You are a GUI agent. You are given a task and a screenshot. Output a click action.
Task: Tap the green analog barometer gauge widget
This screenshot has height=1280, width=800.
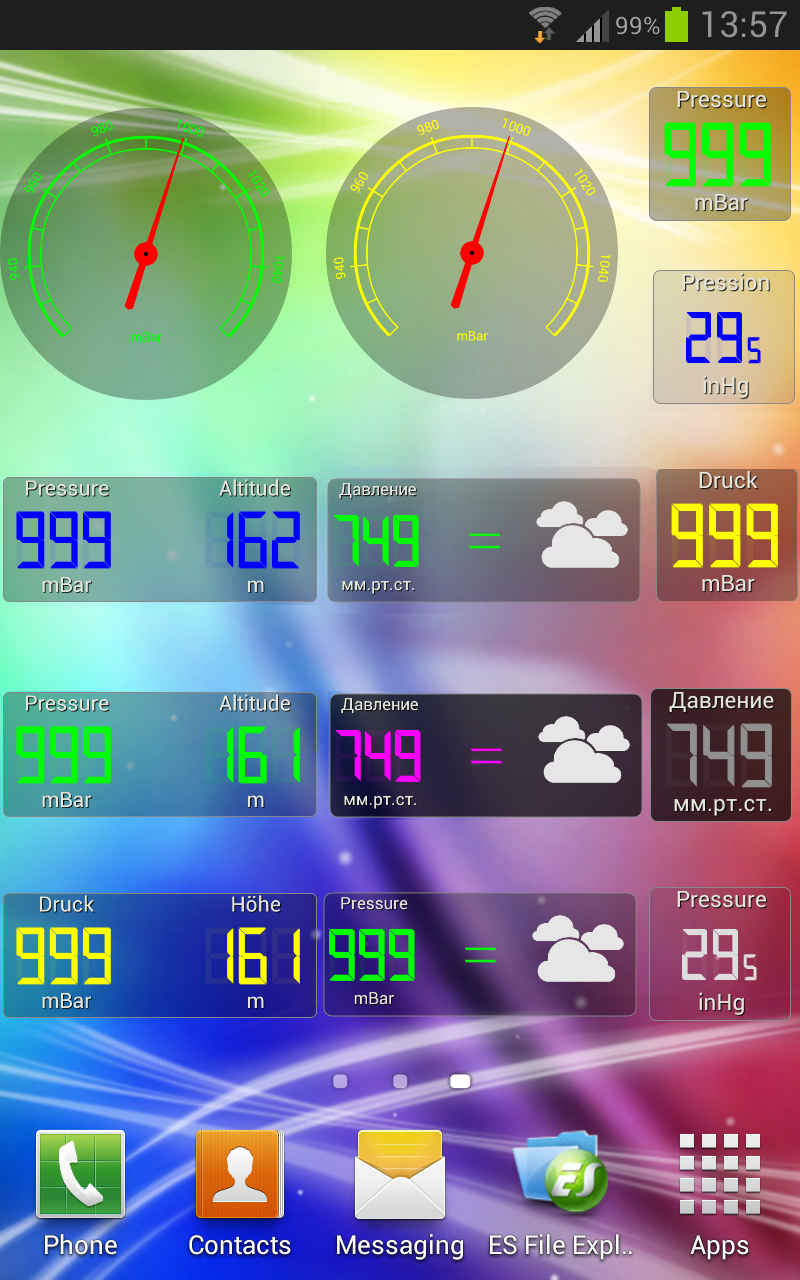click(x=146, y=254)
